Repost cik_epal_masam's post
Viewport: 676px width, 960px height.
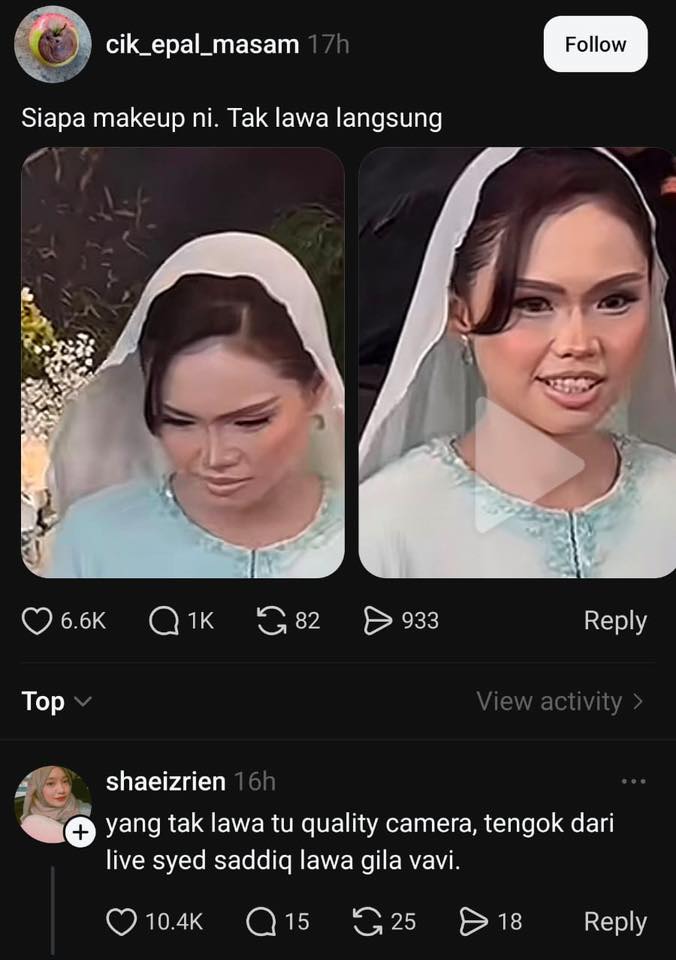click(271, 621)
